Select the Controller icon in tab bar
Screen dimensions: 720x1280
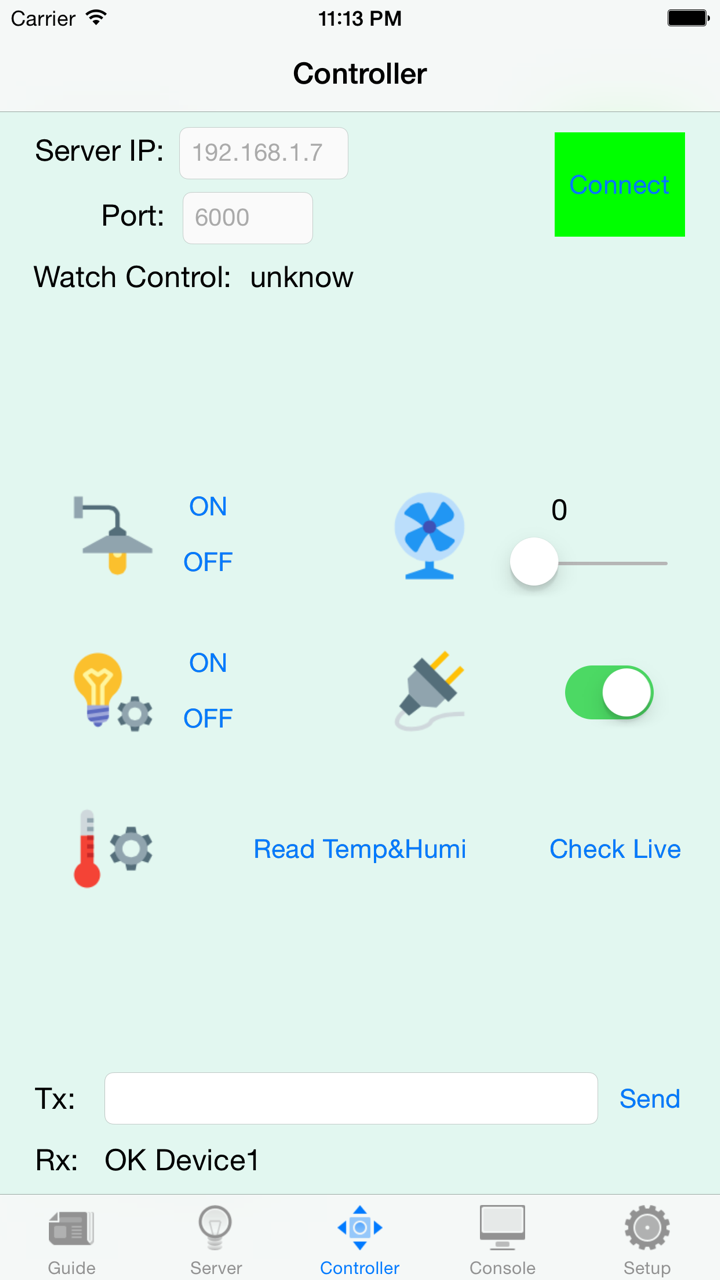359,1227
